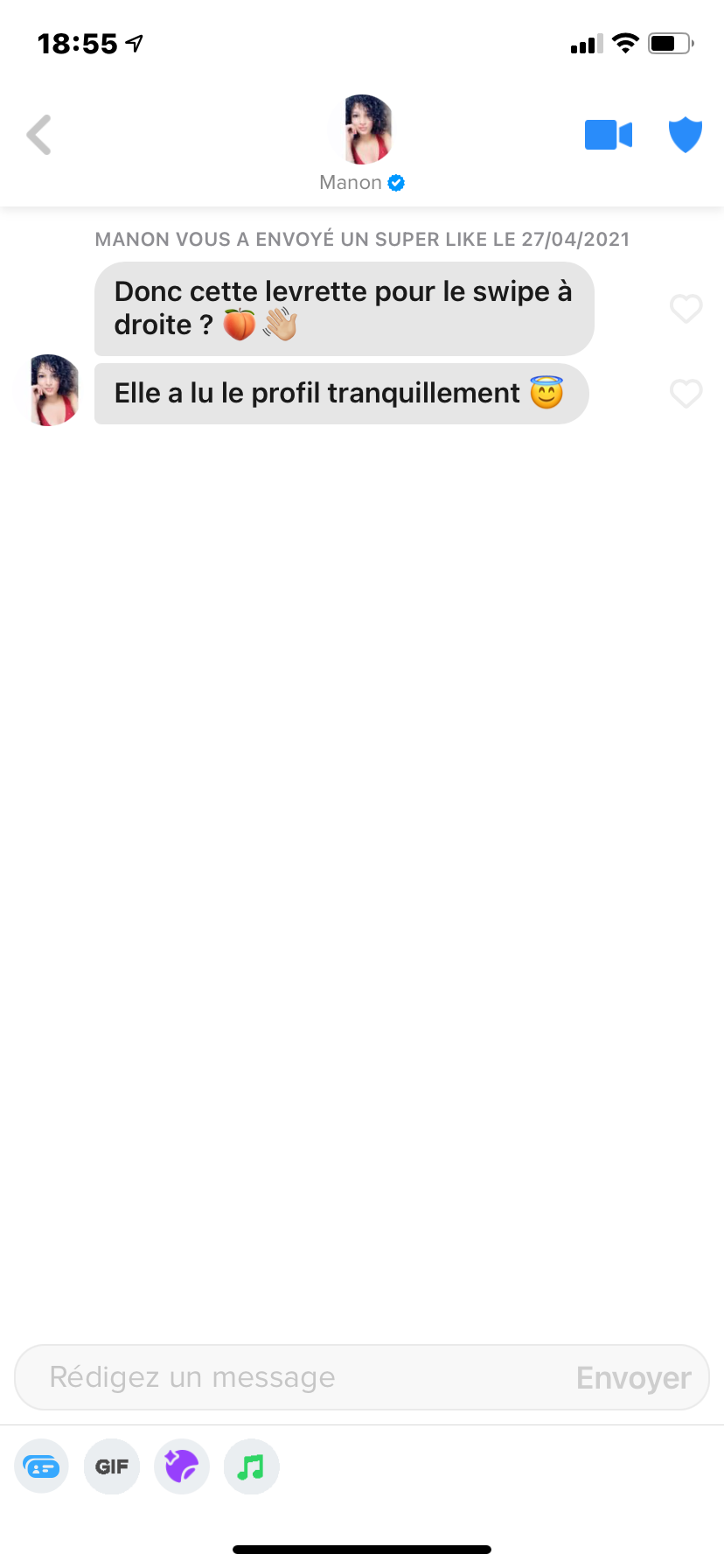Tap Envoyer to send the message
The width and height of the screenshot is (724, 1568).
[634, 1377]
